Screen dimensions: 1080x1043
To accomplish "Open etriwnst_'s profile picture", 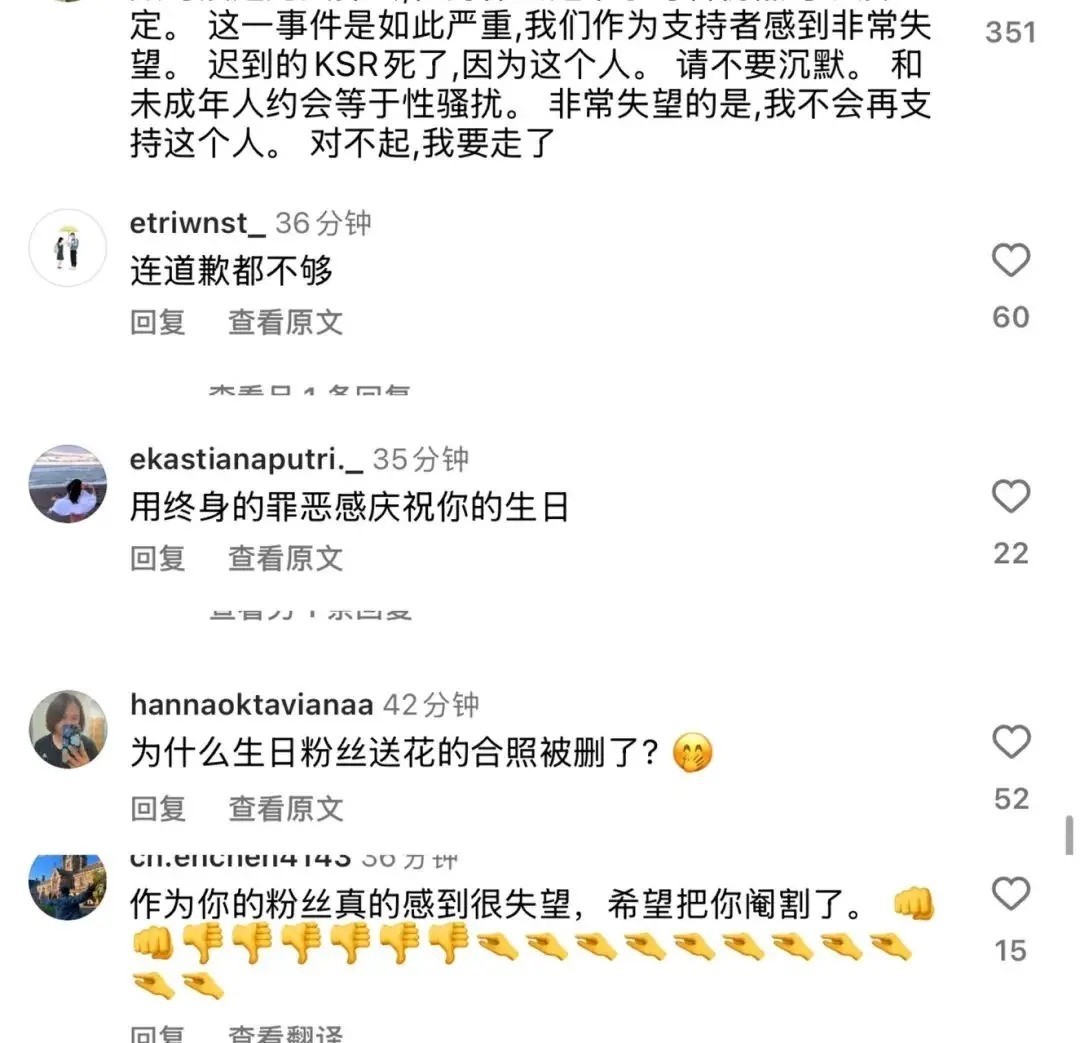I will pyautogui.click(x=68, y=248).
